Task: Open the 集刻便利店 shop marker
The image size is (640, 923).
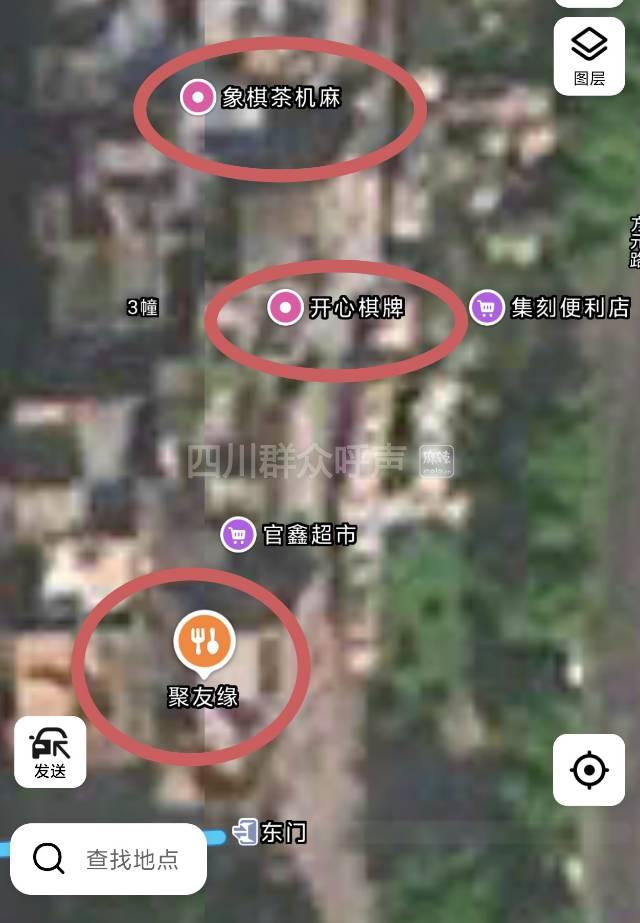Action: click(487, 307)
